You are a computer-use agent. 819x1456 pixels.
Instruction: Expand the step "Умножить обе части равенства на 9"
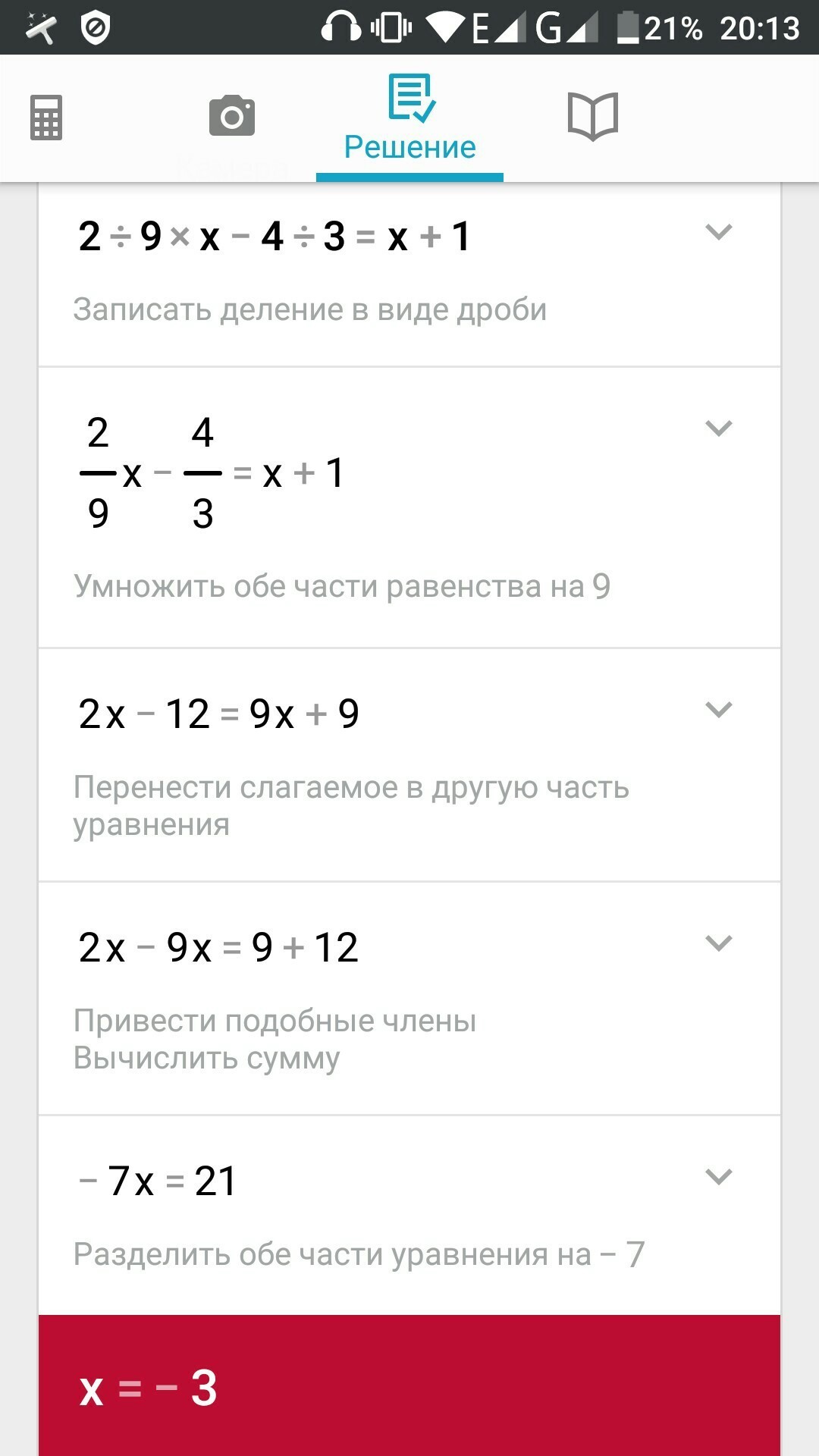[x=718, y=428]
